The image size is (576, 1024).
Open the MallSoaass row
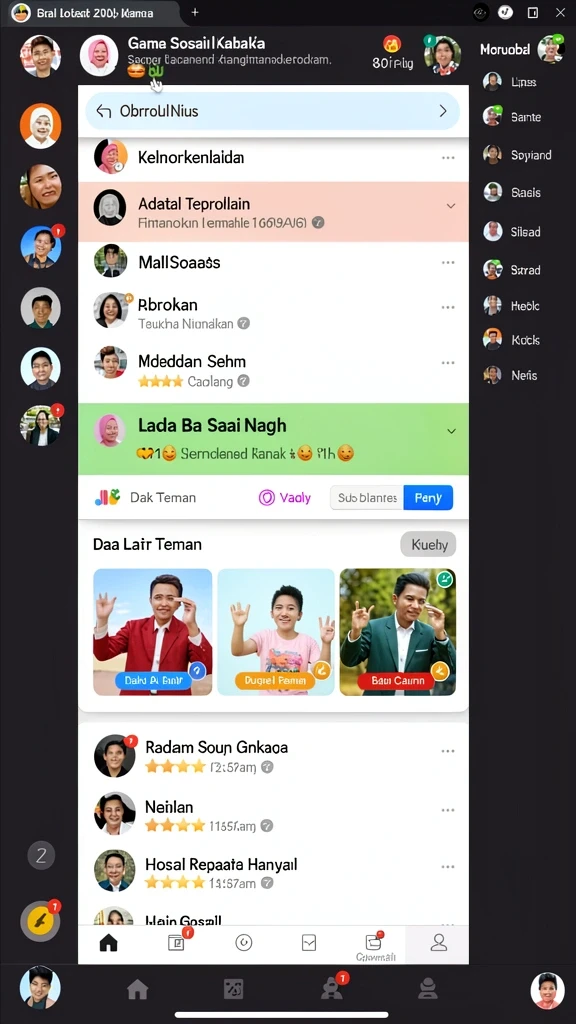tap(273, 263)
